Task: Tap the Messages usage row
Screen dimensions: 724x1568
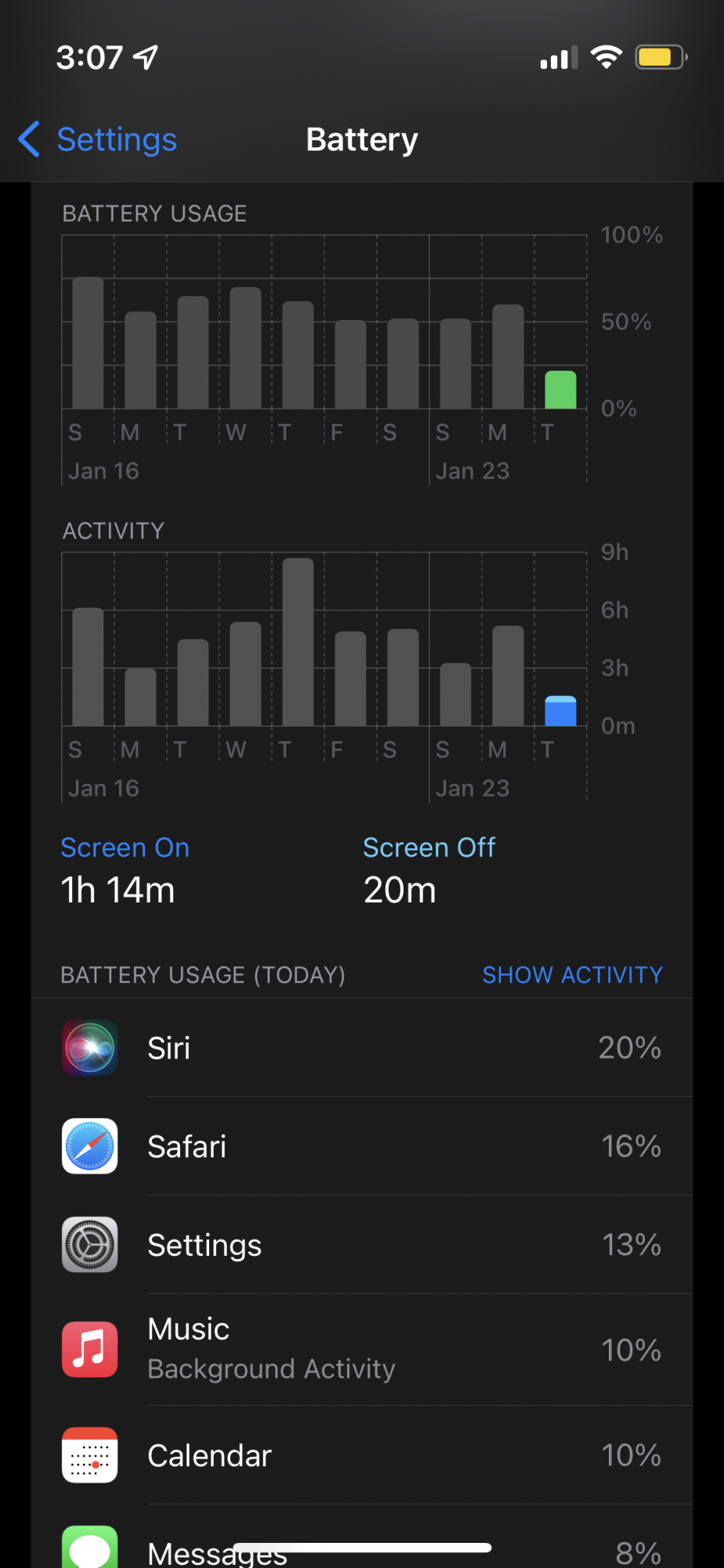Action: tap(362, 1548)
